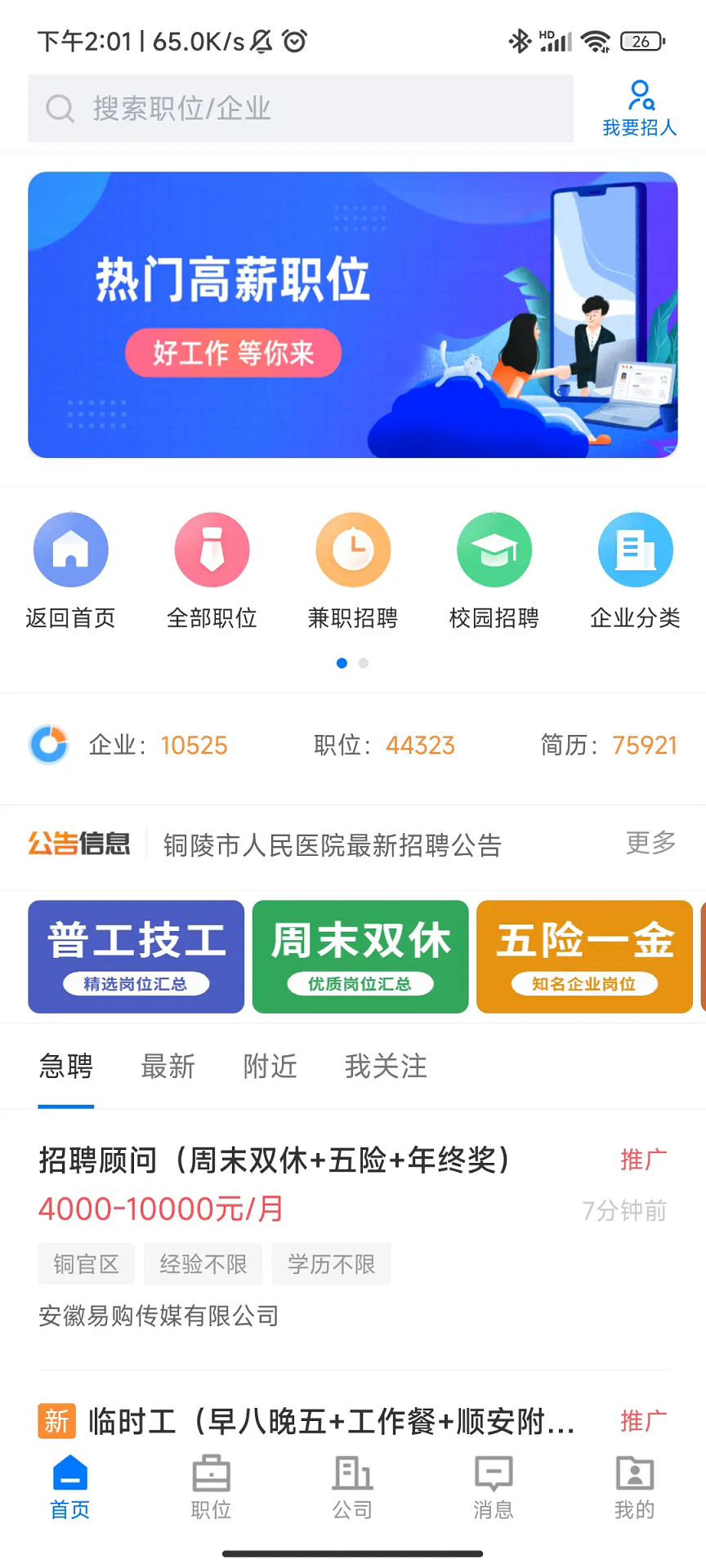Select the second page dot under icons
This screenshot has height=1568, width=706.
(x=364, y=663)
